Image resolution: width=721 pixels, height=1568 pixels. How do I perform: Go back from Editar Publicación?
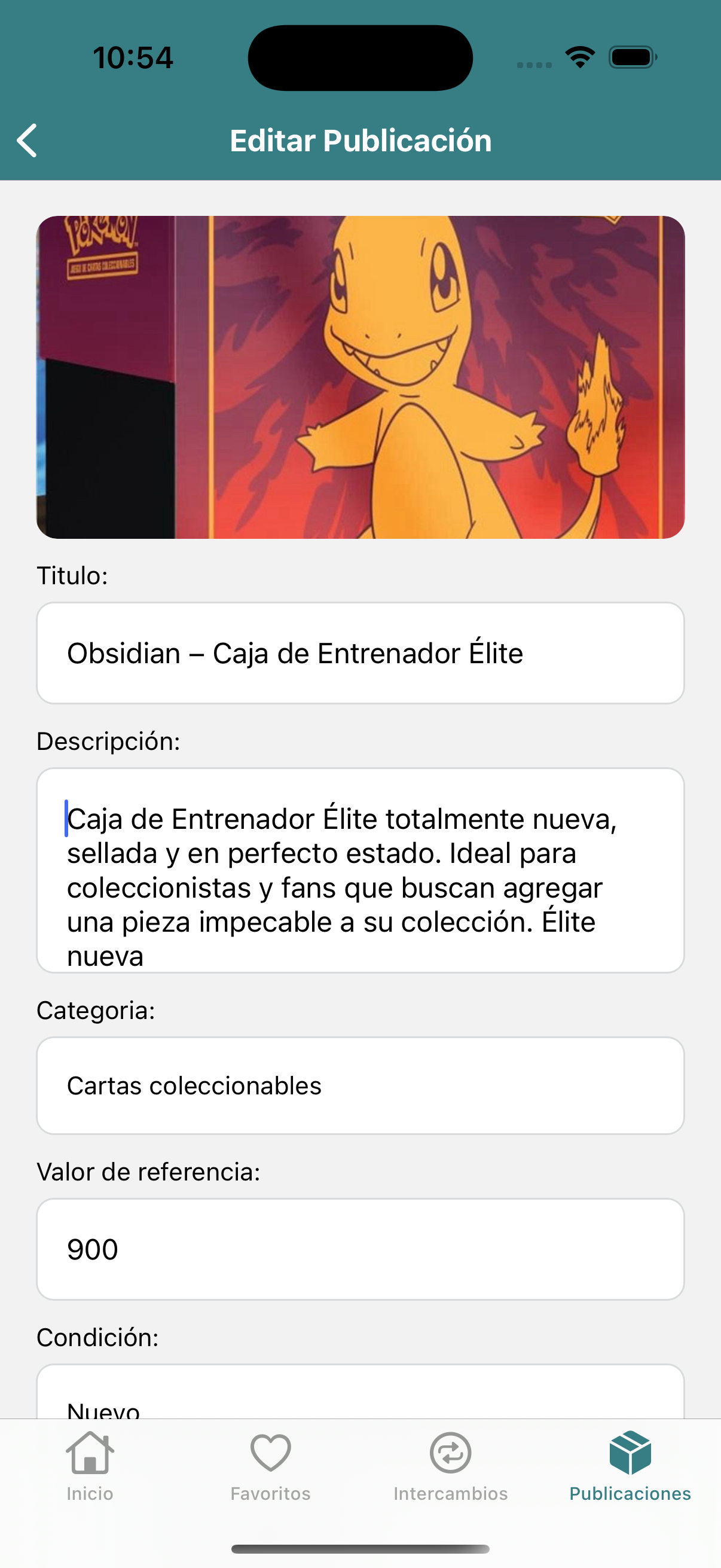tap(28, 141)
